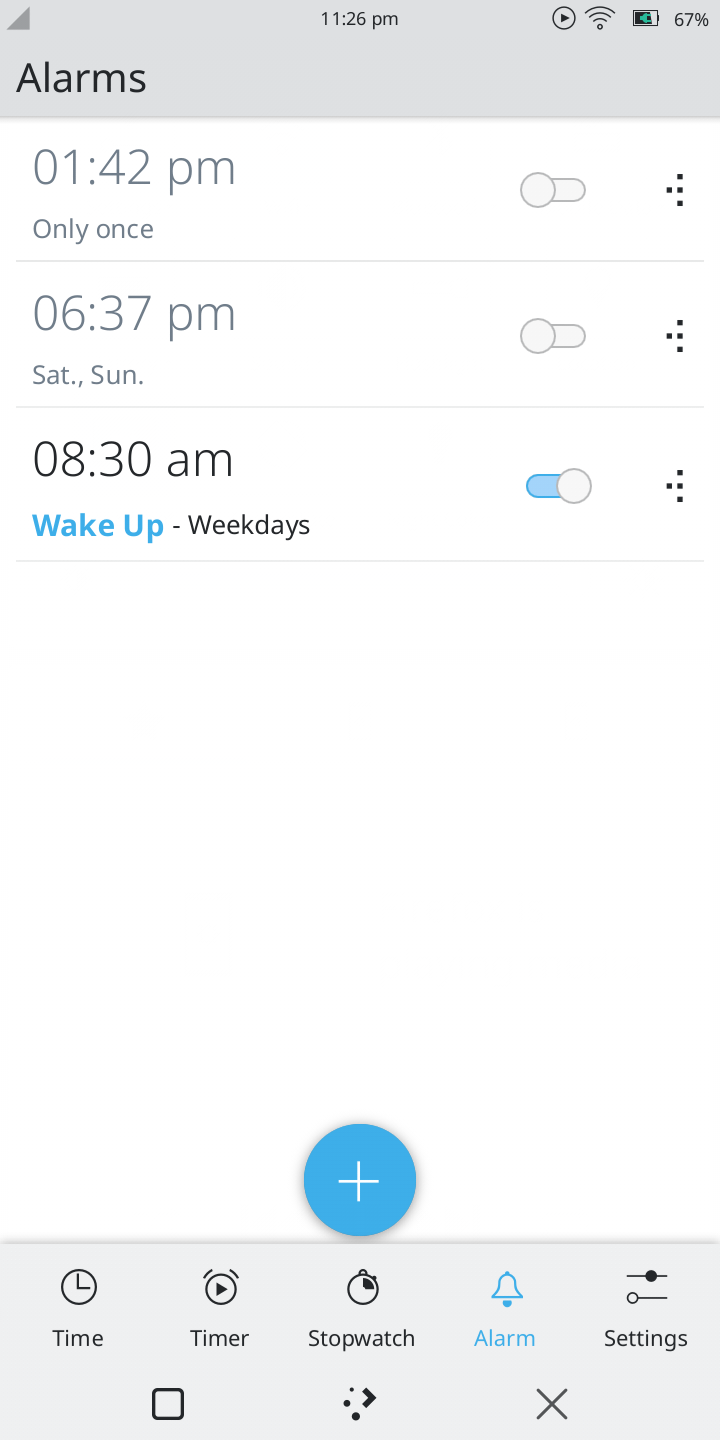Open the 08:30 am Wake Up alarm
The width and height of the screenshot is (720, 1440).
[200, 486]
